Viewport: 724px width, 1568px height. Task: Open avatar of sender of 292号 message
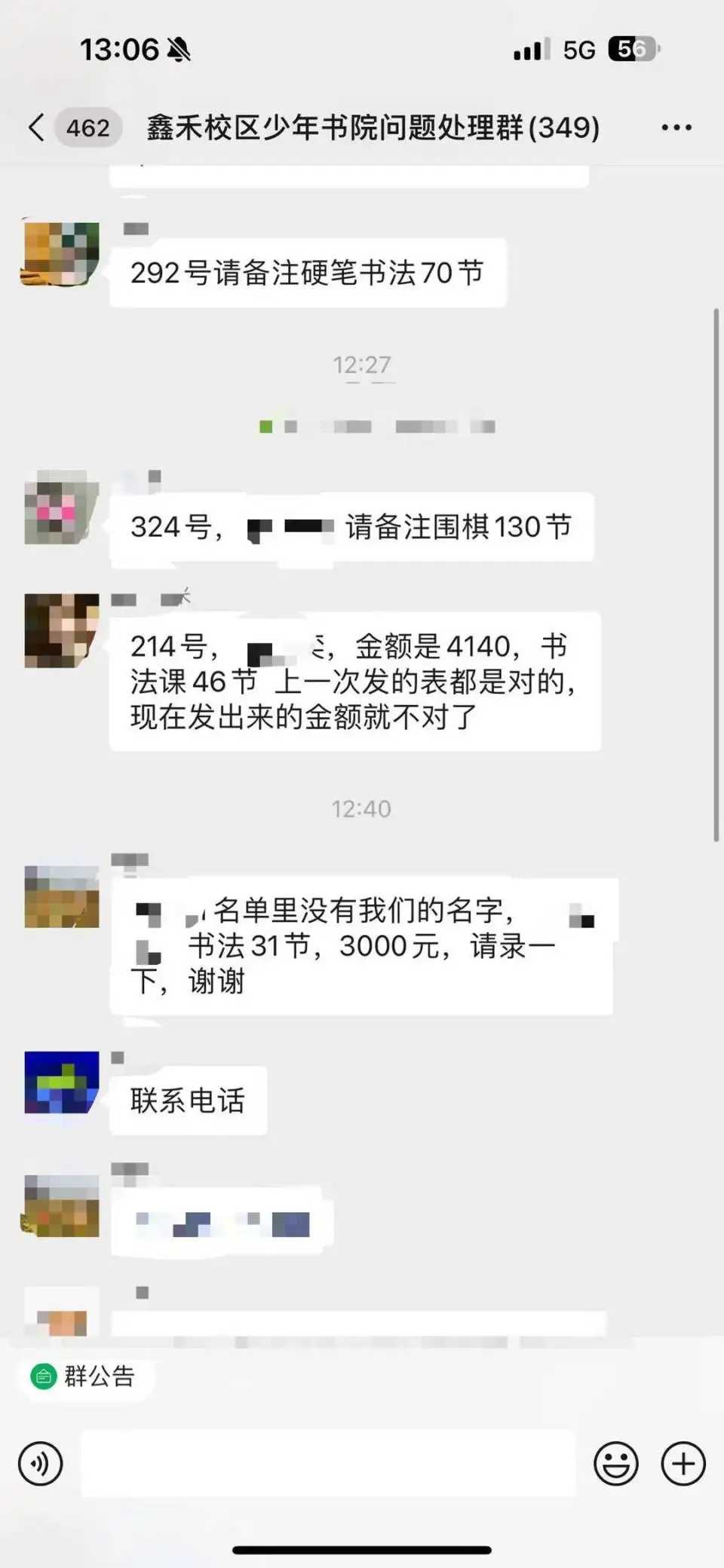[x=61, y=254]
